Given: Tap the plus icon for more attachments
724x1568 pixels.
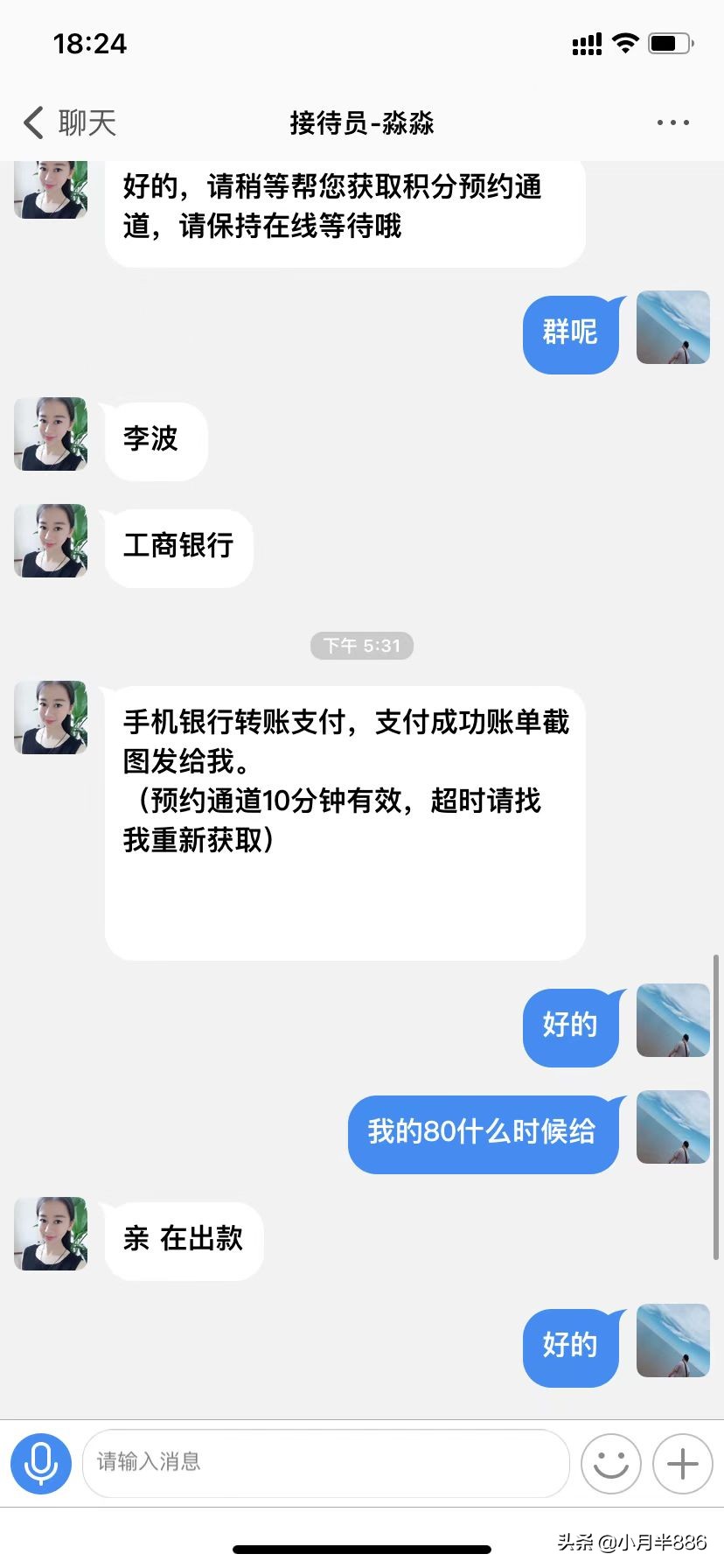Looking at the screenshot, I should click(681, 1463).
